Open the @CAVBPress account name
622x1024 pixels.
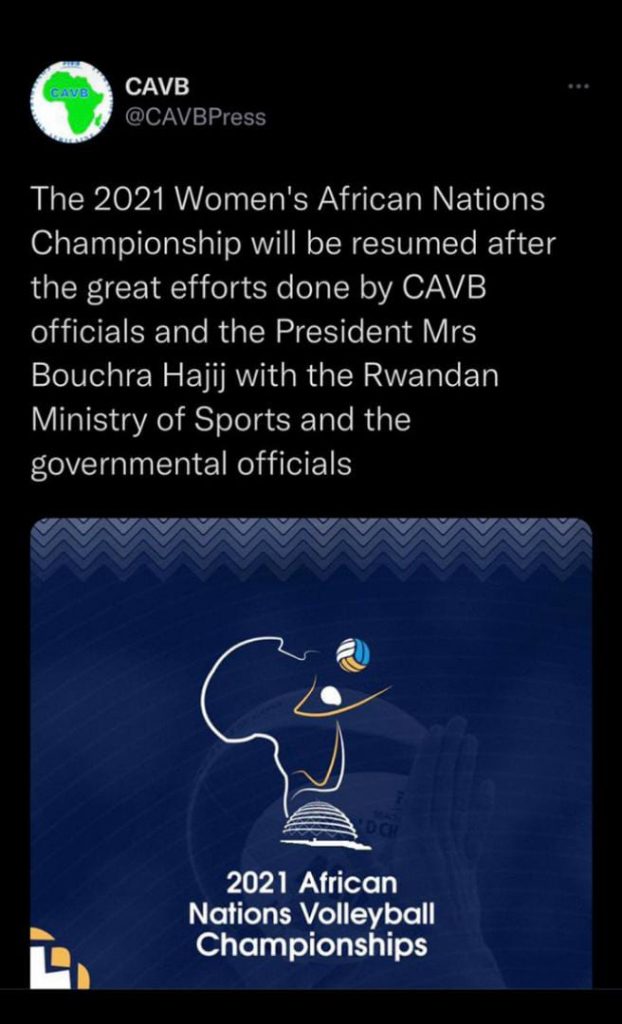tap(195, 118)
